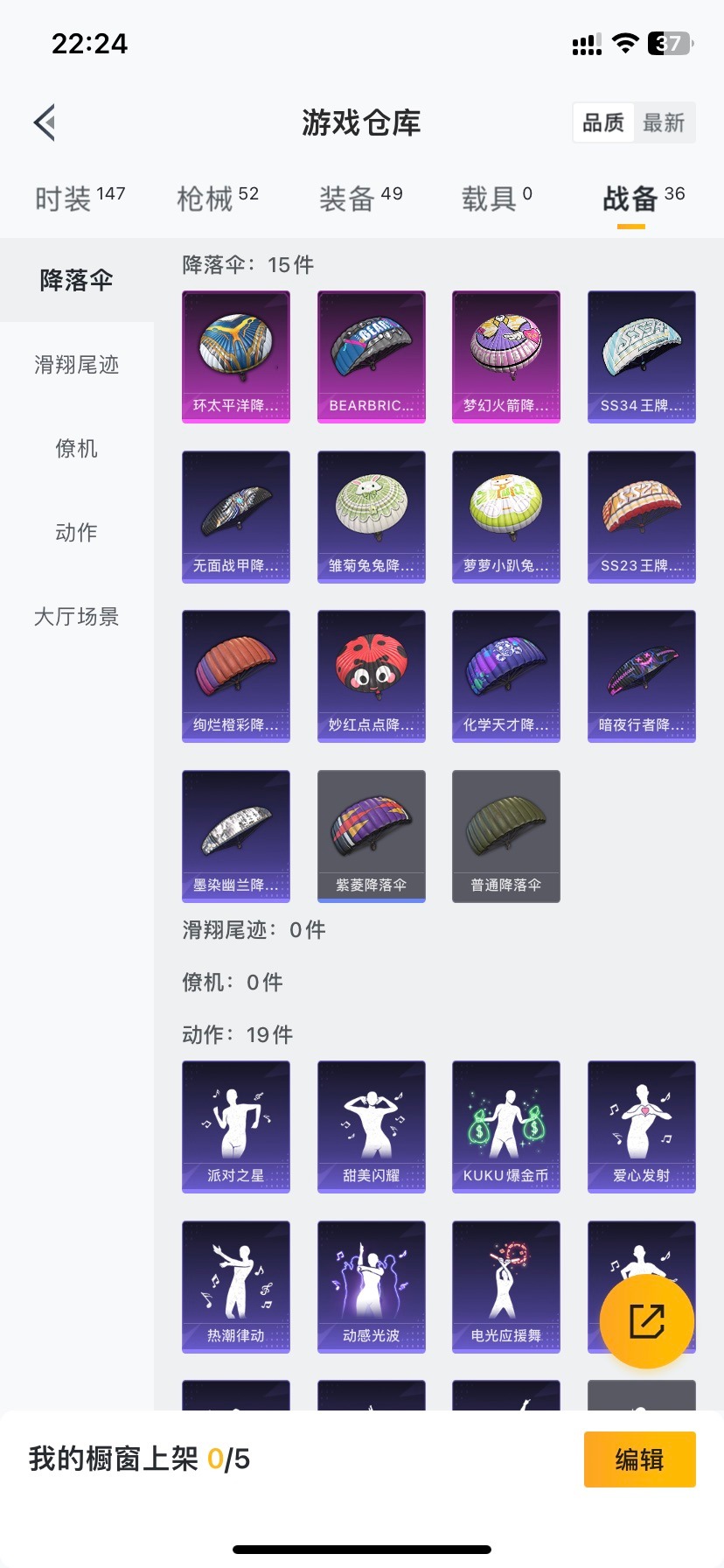Open the BEARBRIC parachute item
The image size is (724, 1568).
[x=371, y=357]
